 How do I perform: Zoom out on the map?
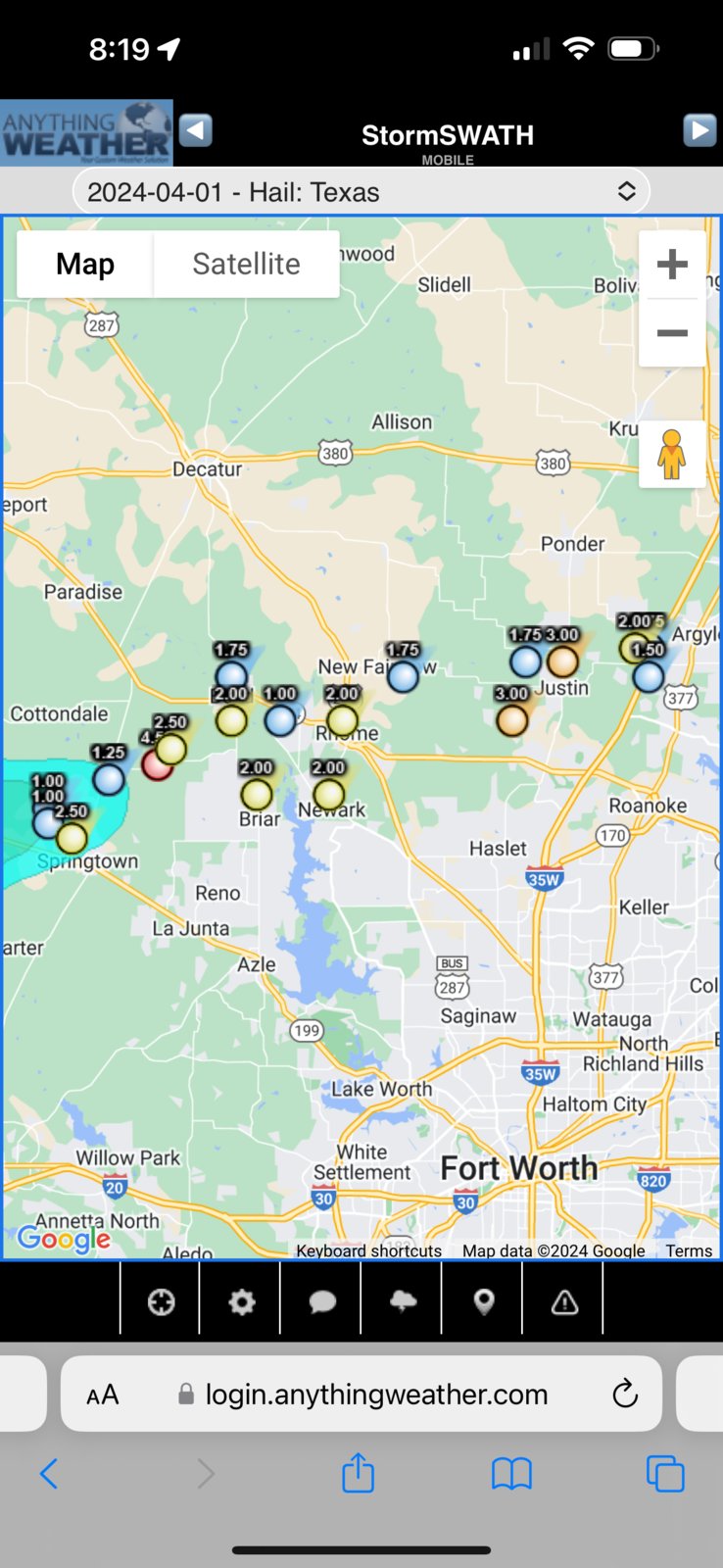coord(672,333)
